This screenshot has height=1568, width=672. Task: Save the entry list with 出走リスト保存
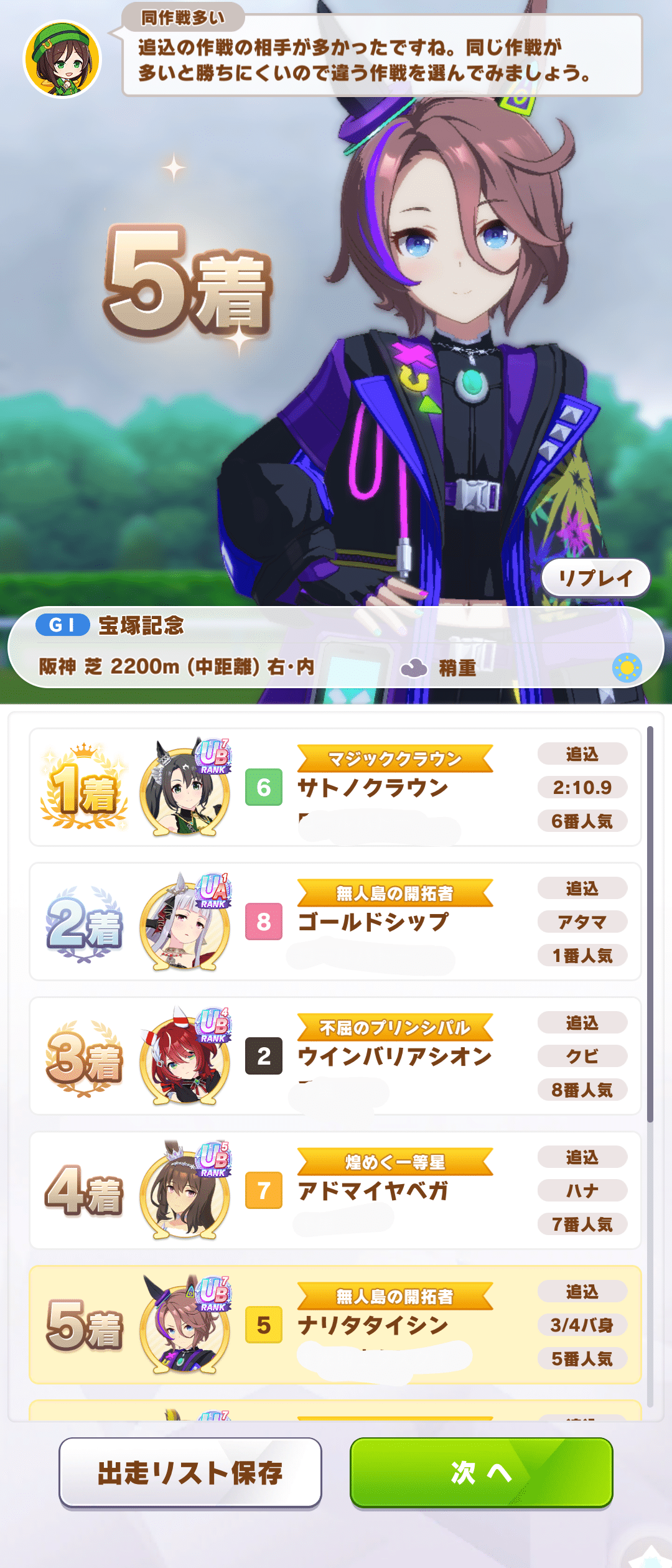click(190, 1472)
